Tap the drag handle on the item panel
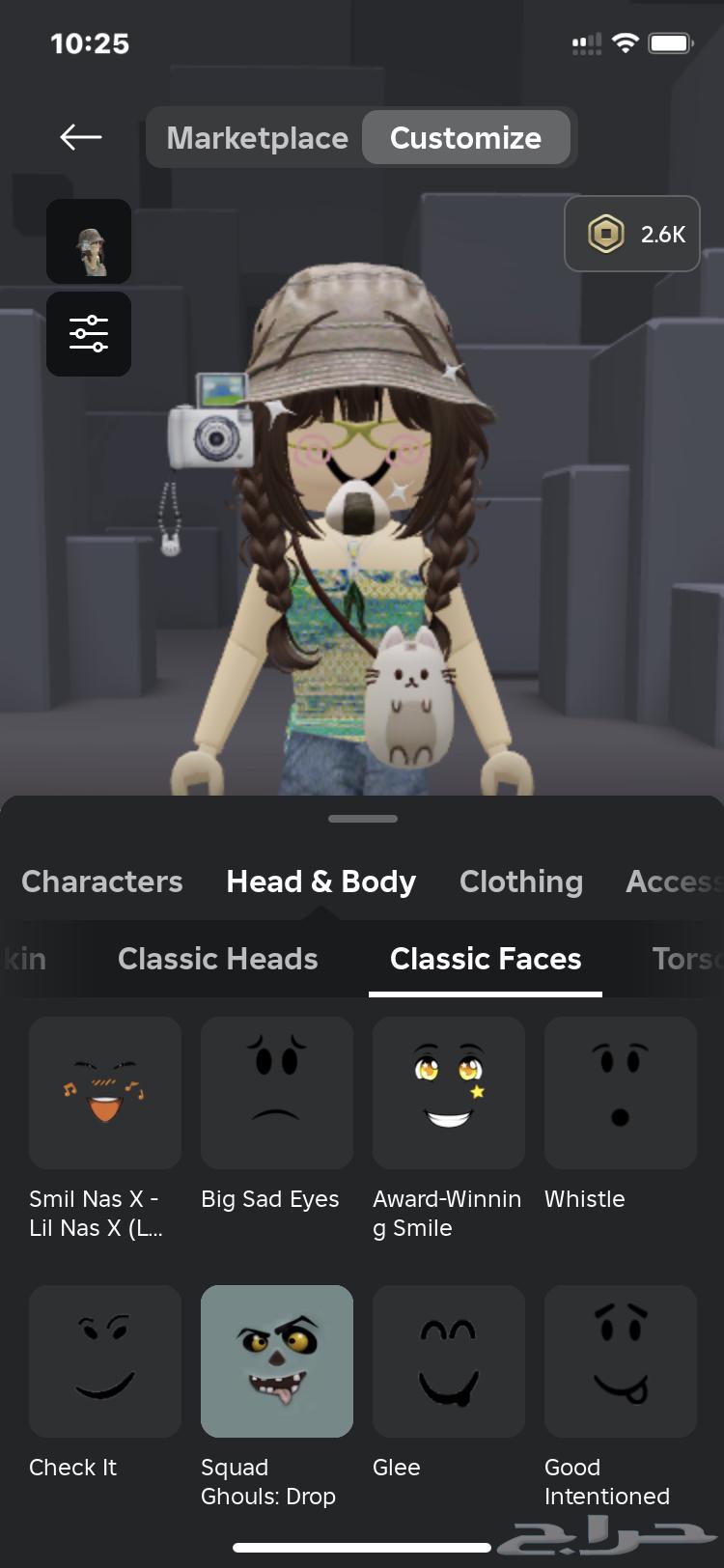 (x=362, y=819)
